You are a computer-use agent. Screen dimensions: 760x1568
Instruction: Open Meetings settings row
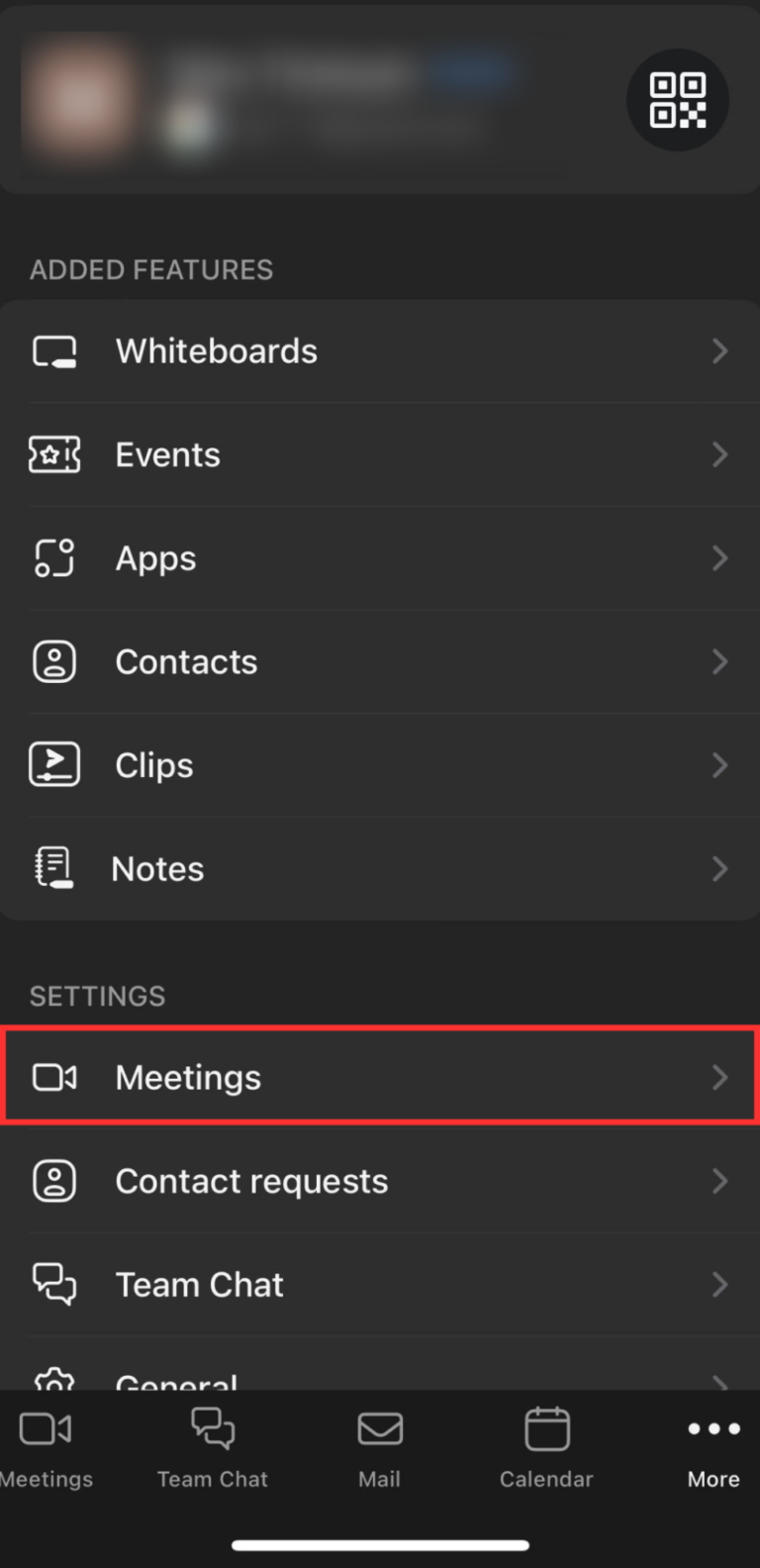(x=380, y=1077)
